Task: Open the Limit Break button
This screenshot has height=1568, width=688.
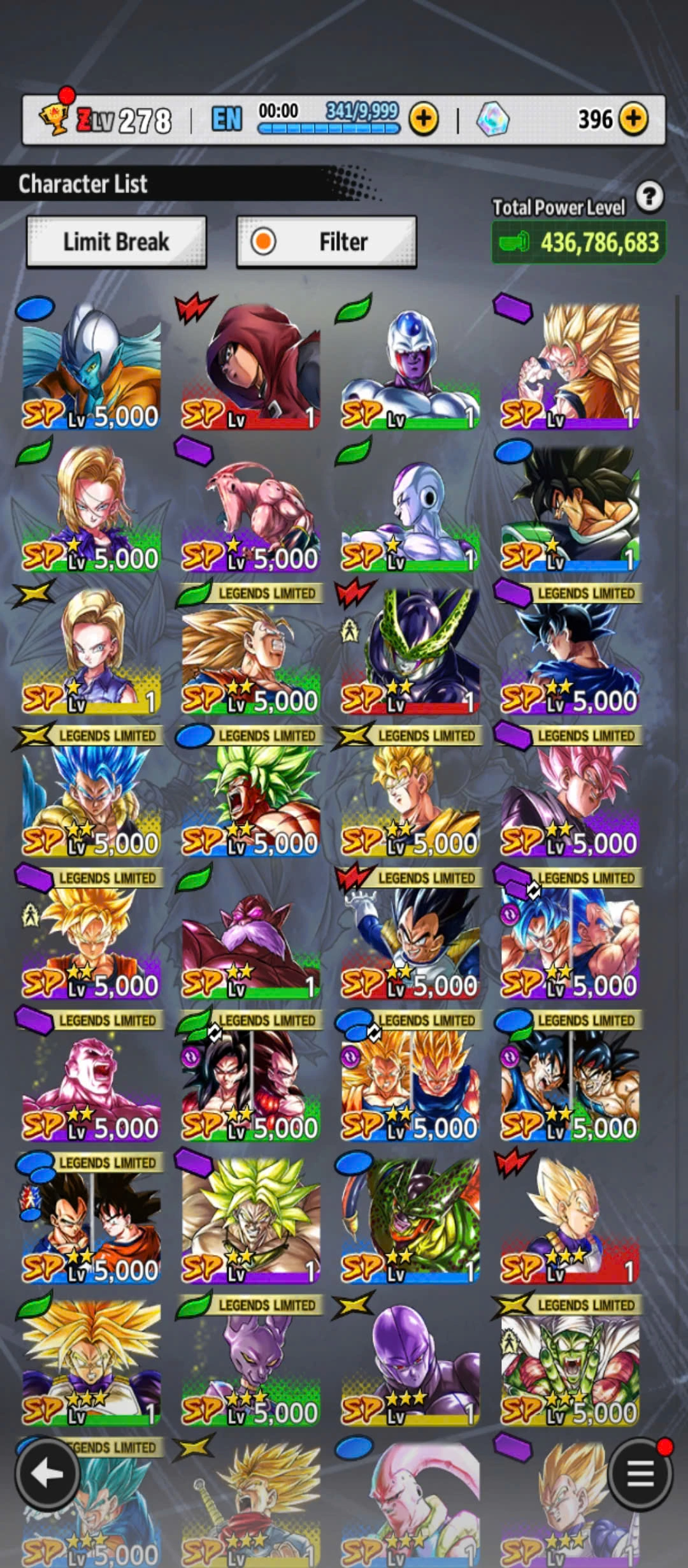Action: click(x=116, y=242)
